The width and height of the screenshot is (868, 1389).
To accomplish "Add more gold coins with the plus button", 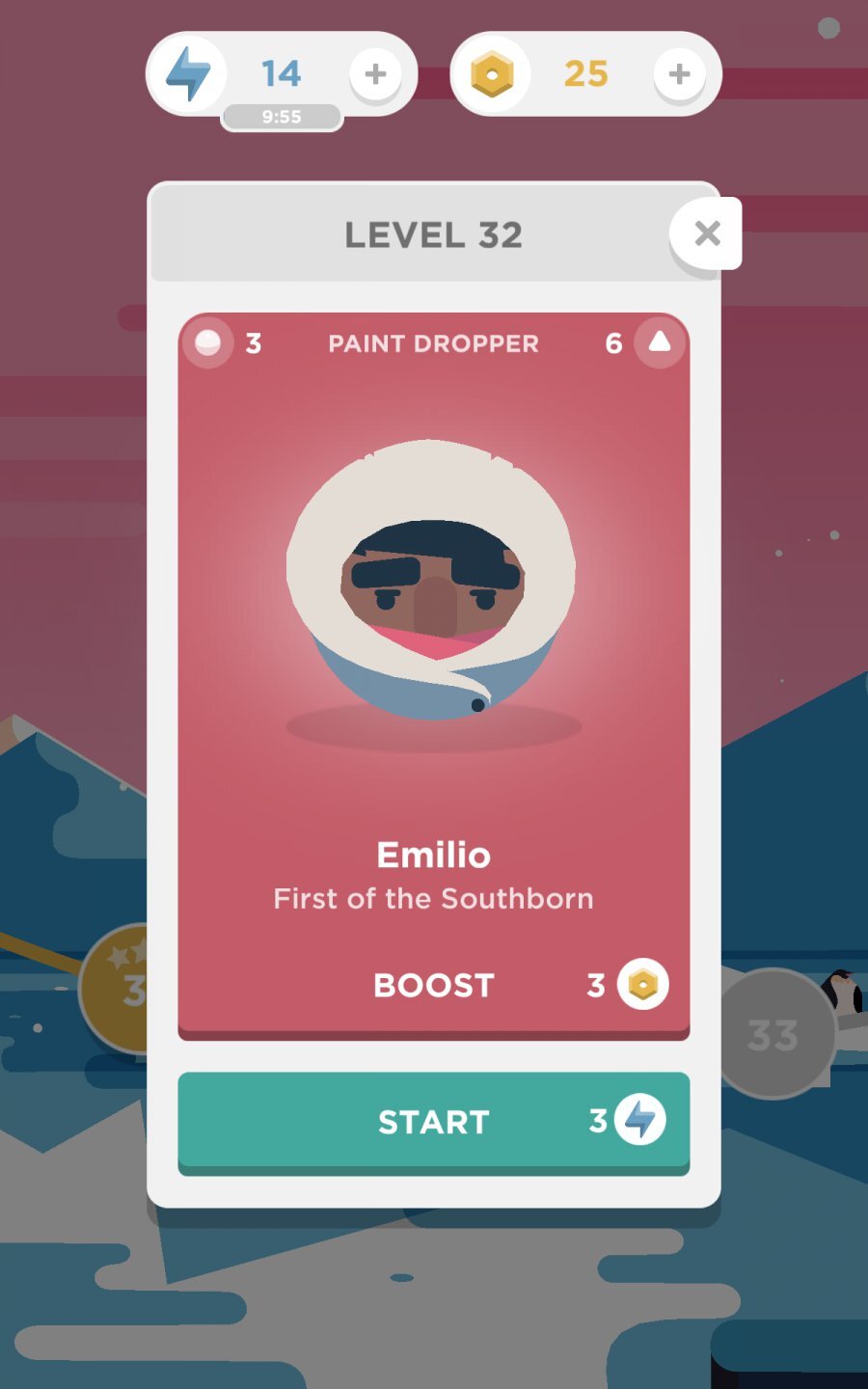I will (x=679, y=74).
